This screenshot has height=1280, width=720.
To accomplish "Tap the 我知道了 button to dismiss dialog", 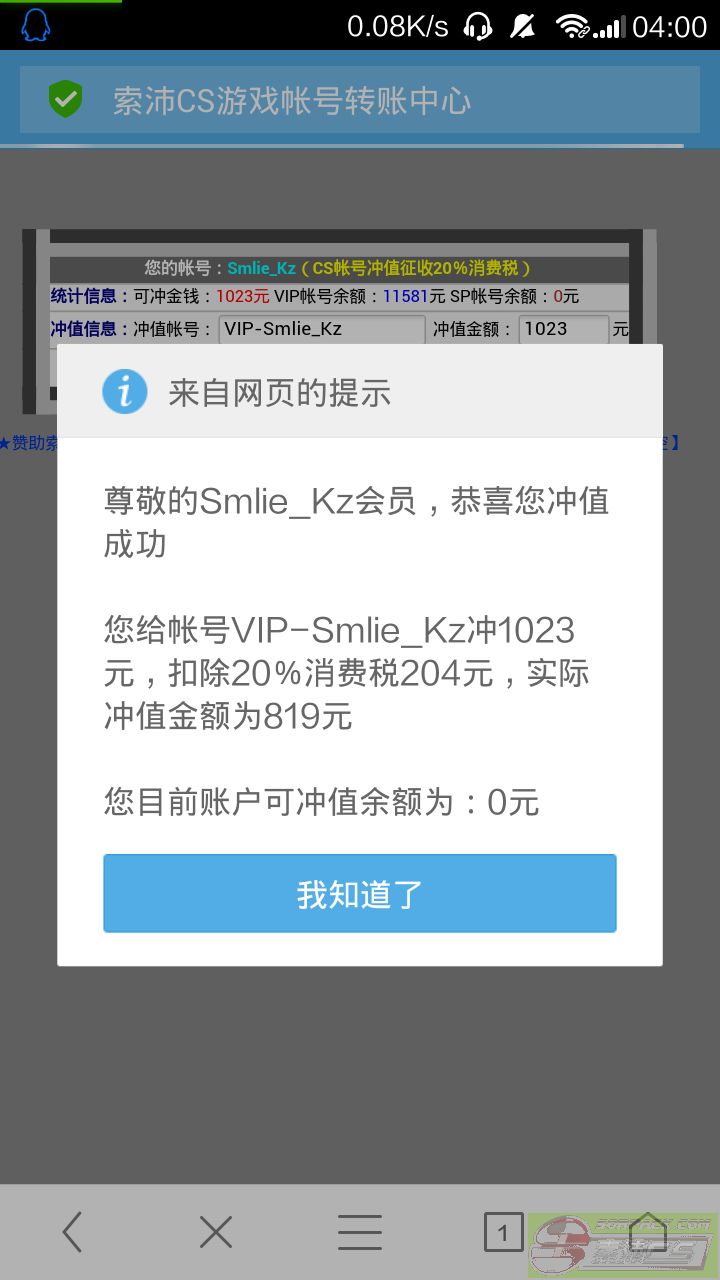I will pyautogui.click(x=360, y=893).
